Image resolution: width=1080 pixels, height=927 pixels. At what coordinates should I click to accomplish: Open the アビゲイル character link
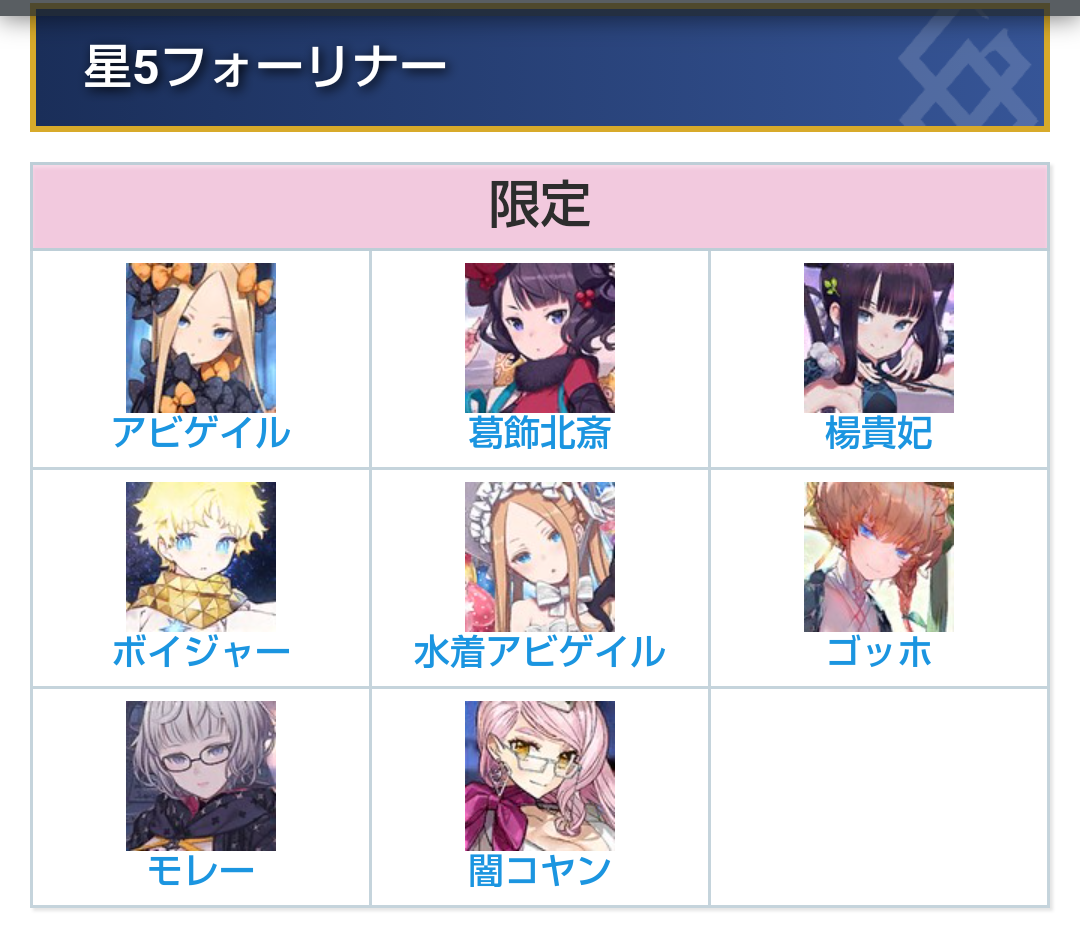(x=201, y=434)
